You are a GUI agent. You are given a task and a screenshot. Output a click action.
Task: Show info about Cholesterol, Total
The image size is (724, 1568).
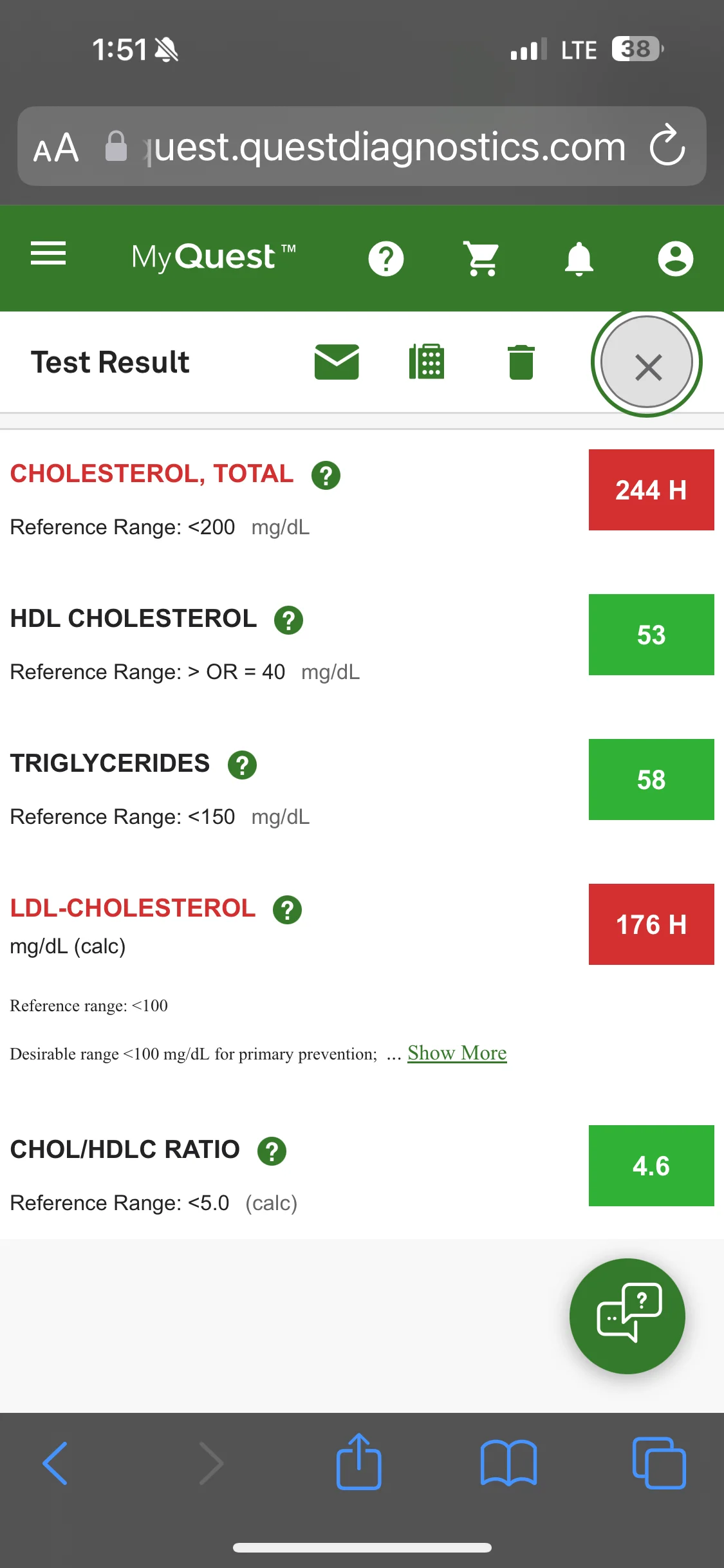pyautogui.click(x=326, y=476)
